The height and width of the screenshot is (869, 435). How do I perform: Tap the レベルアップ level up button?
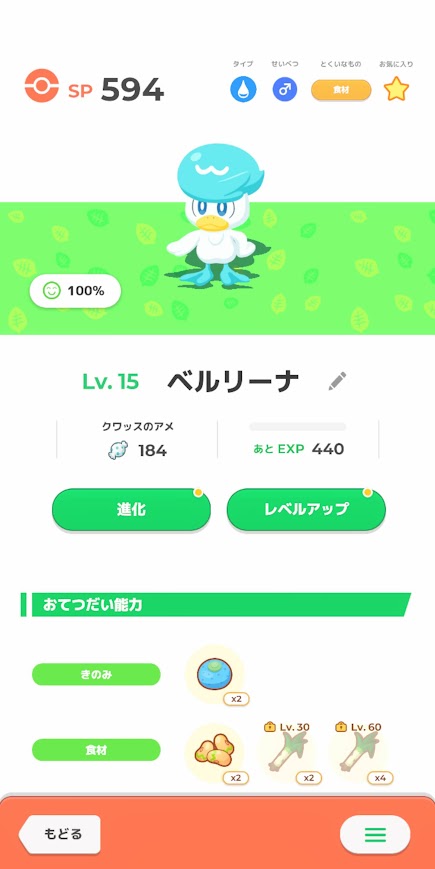[x=306, y=509]
